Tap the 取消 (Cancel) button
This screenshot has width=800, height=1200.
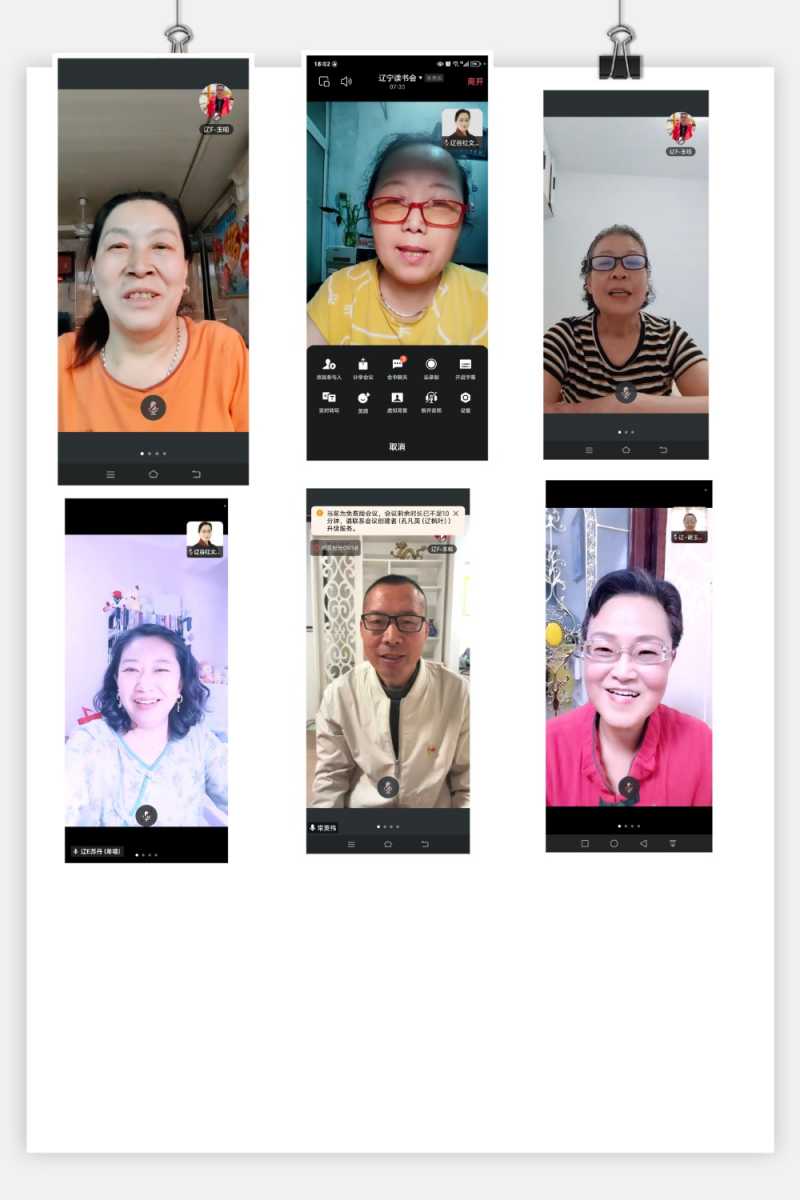[x=396, y=447]
